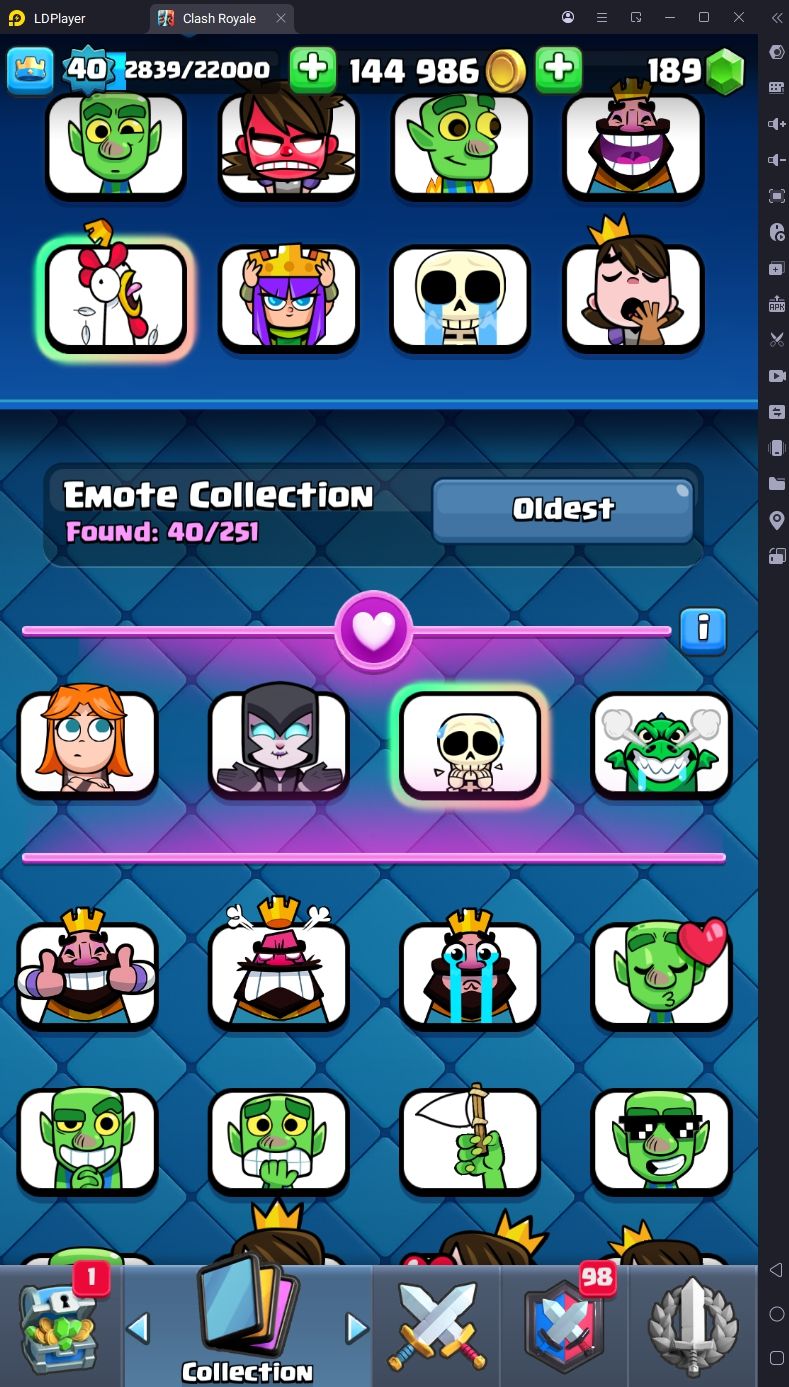Select the thumbs-up King emote
Viewport: 789px width, 1387px height.
[87, 973]
